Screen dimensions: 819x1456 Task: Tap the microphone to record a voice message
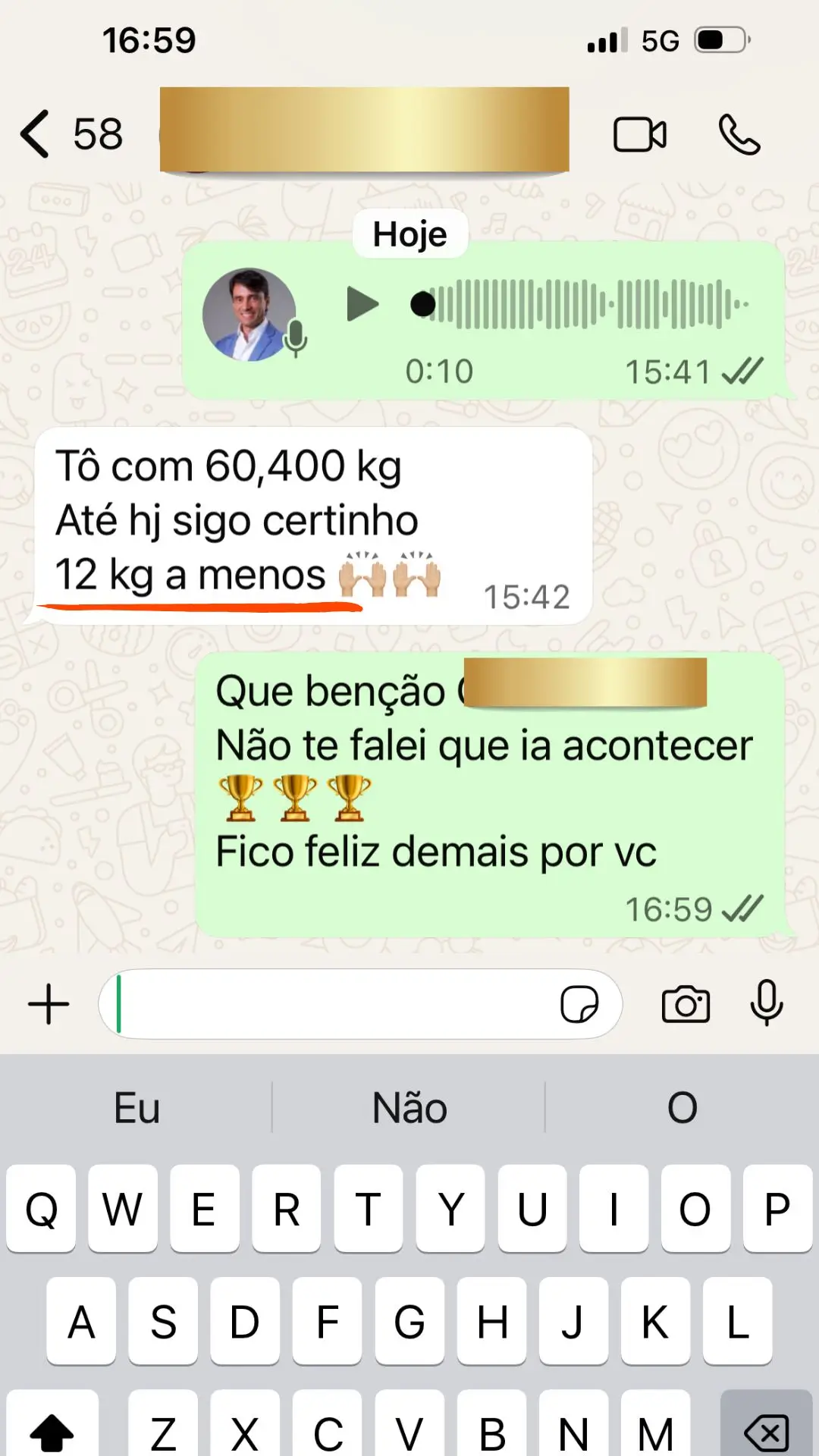(x=767, y=1003)
